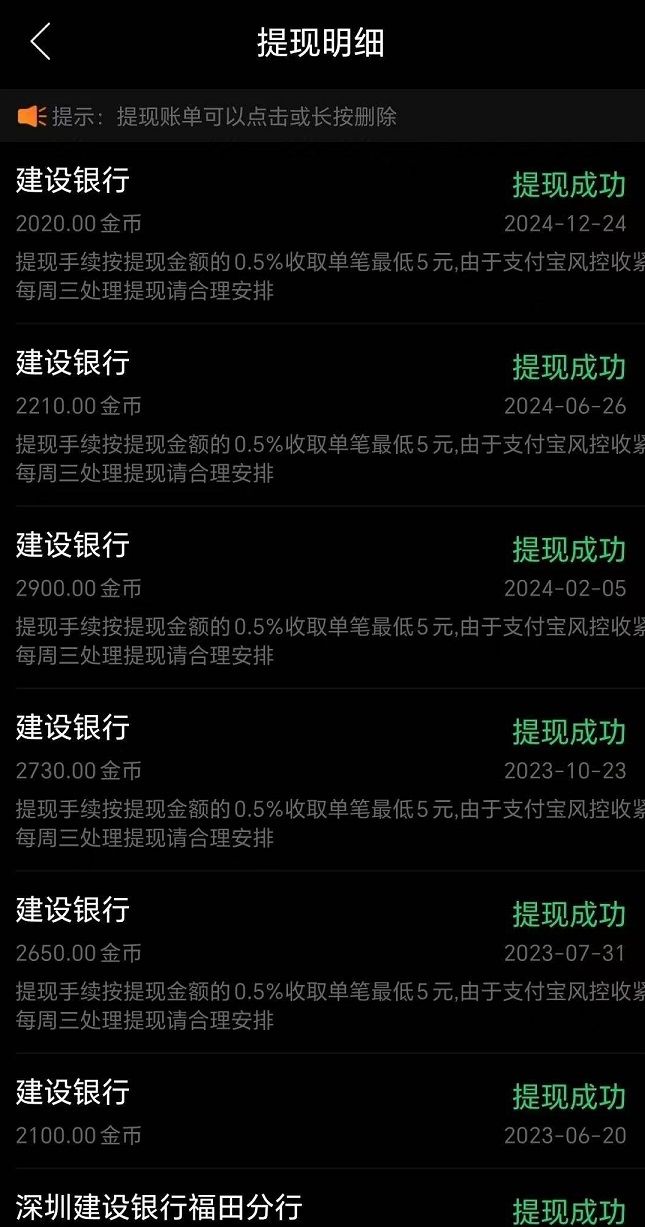Go back from the 提现明细 page
Image resolution: width=645 pixels, height=1227 pixels.
(x=40, y=43)
